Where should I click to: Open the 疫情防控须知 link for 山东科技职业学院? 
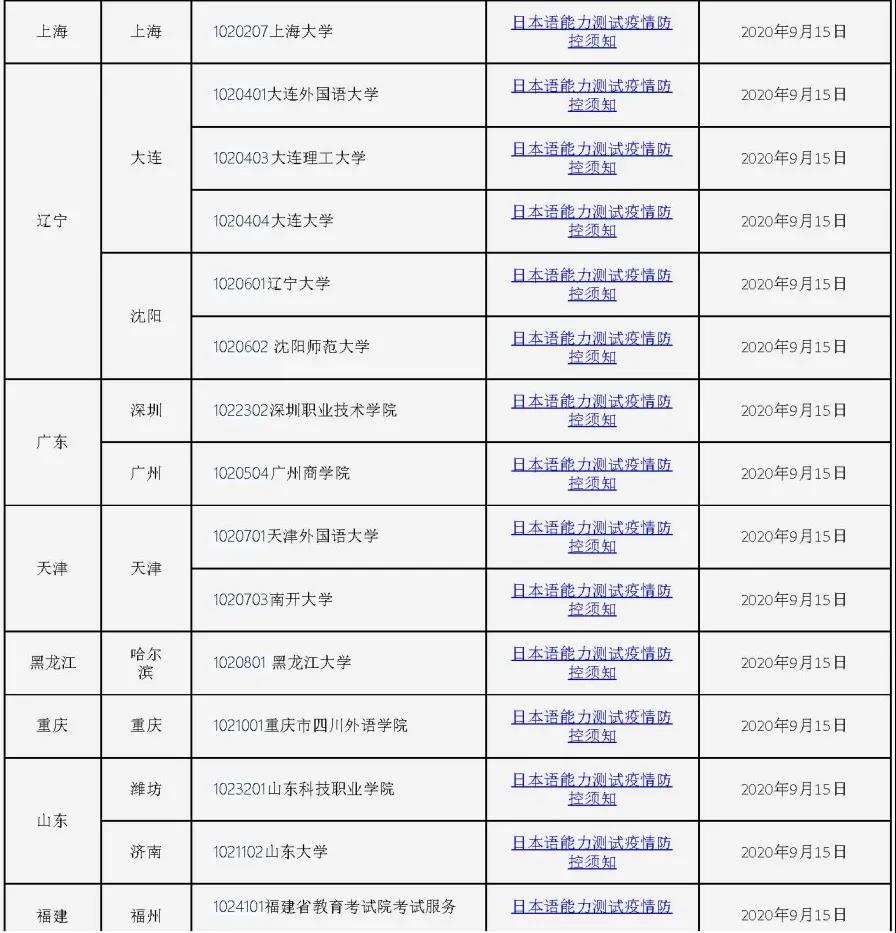pos(592,780)
